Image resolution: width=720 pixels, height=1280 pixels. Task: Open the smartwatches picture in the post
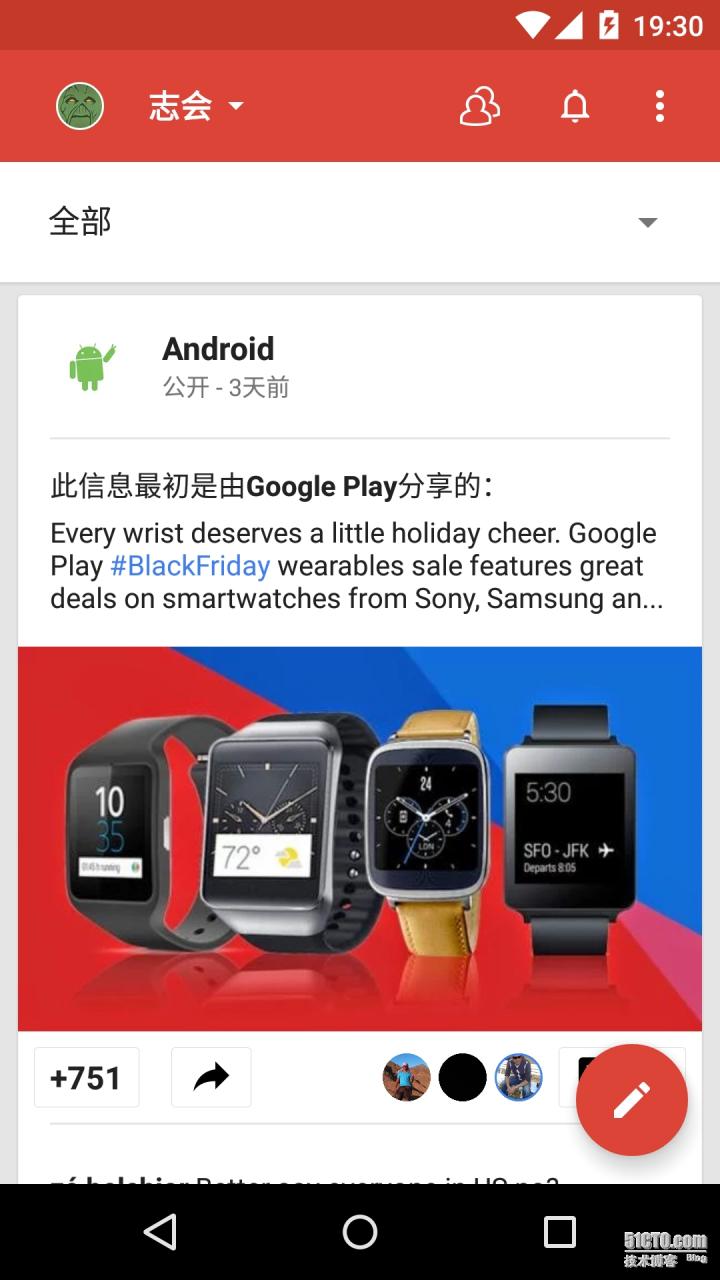360,838
